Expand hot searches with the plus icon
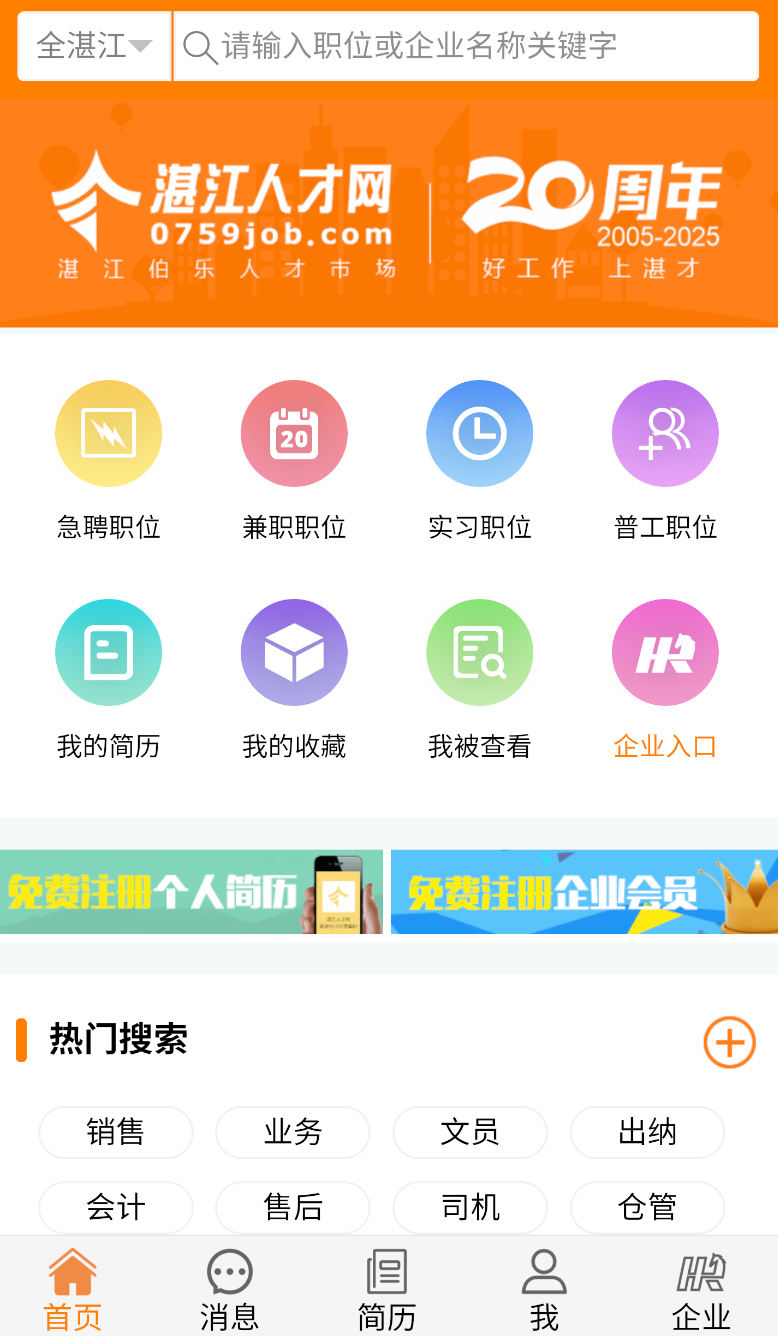 coord(730,1043)
